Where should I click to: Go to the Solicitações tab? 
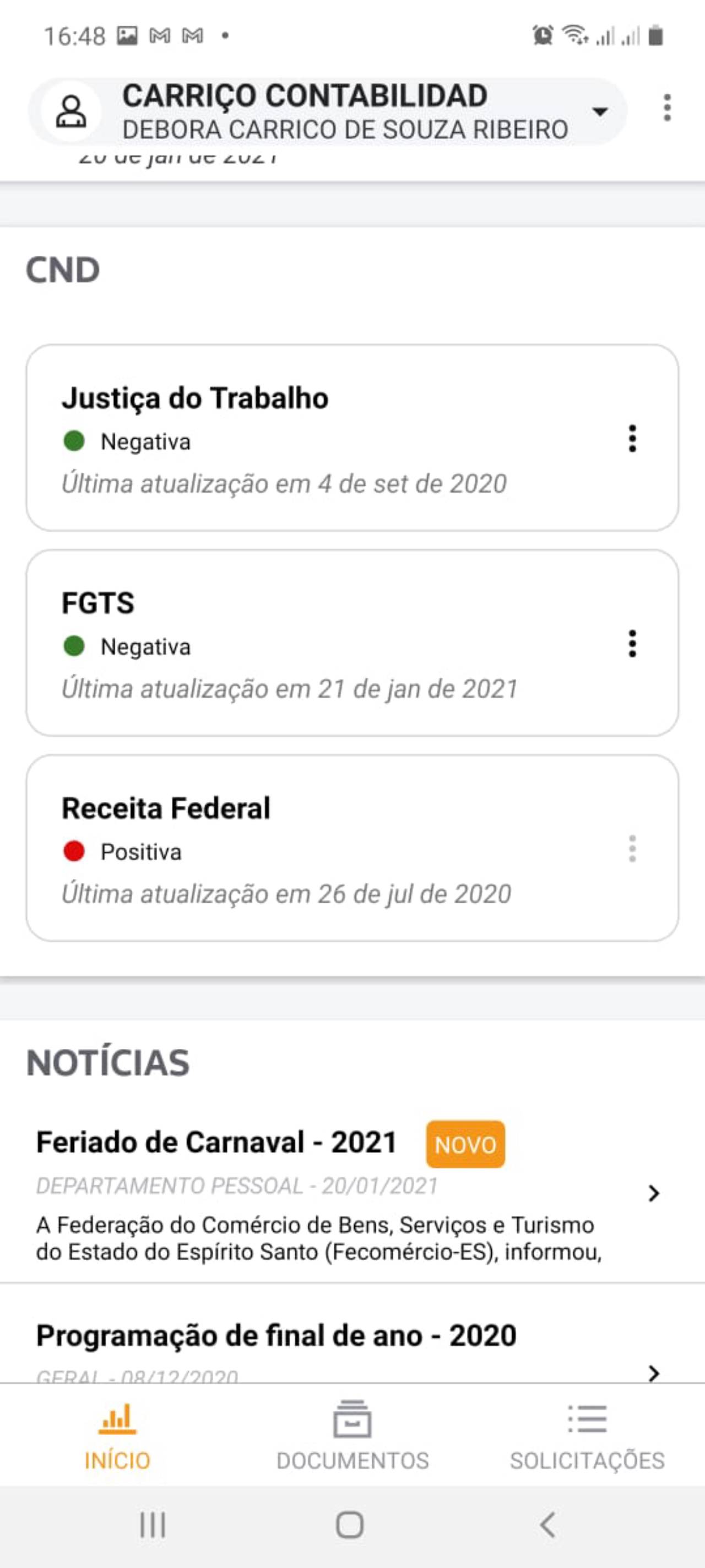tap(587, 1435)
